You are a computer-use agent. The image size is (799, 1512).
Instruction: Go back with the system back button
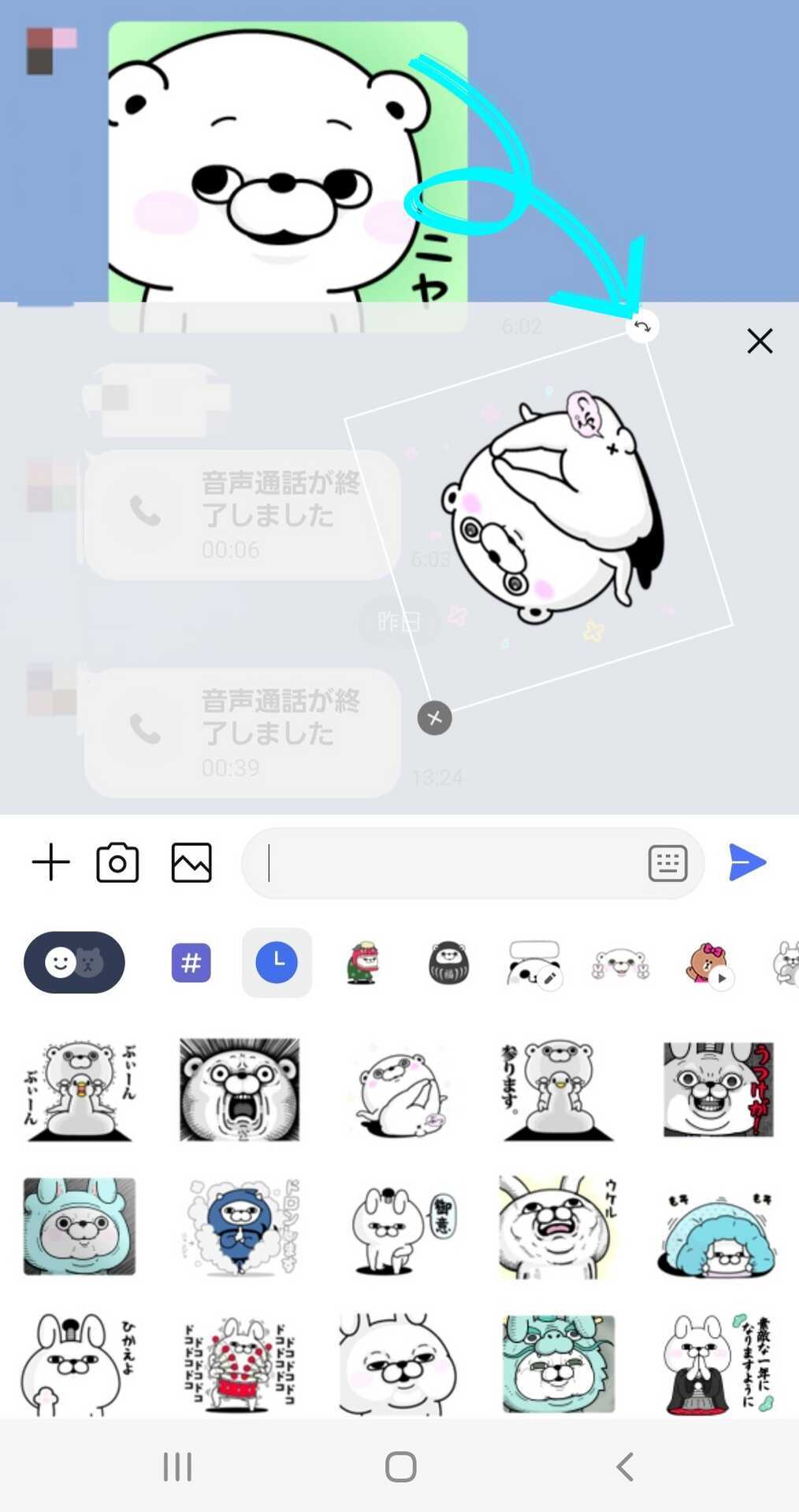[625, 1466]
